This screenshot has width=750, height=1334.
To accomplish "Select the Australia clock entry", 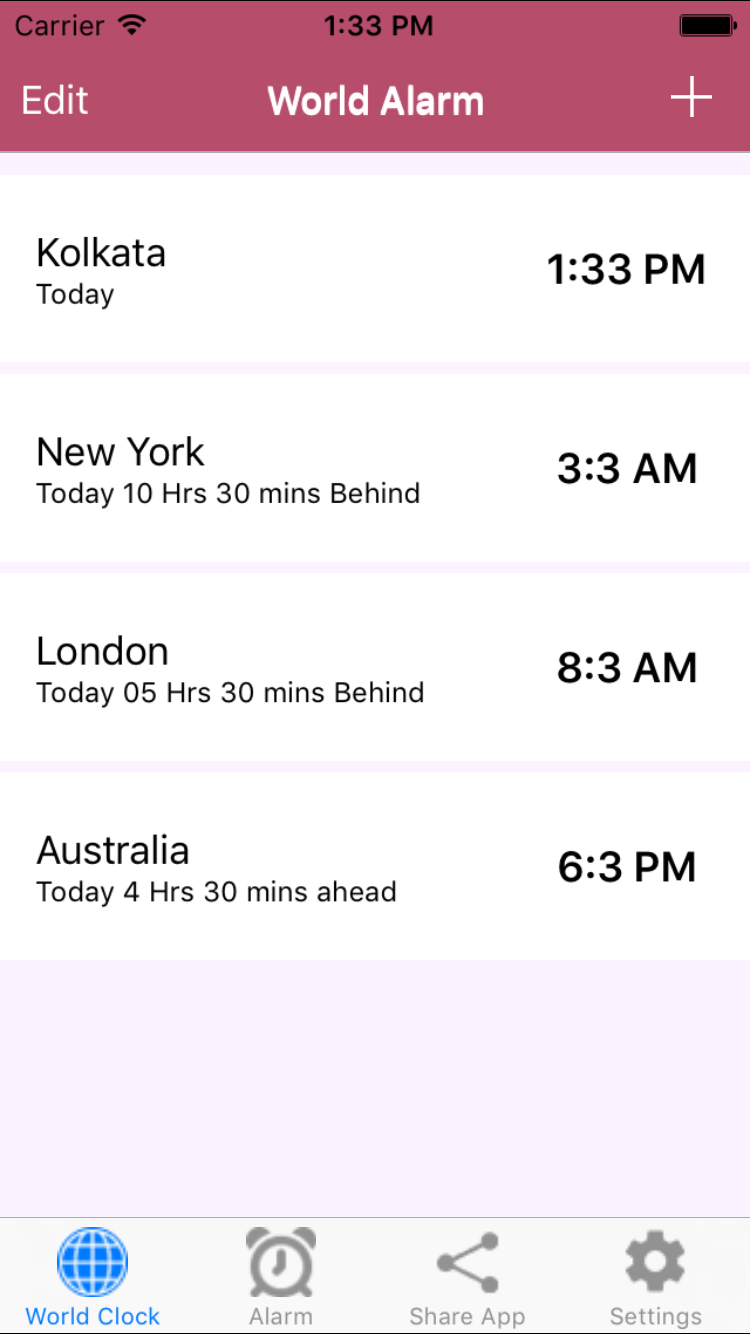I will 375,865.
